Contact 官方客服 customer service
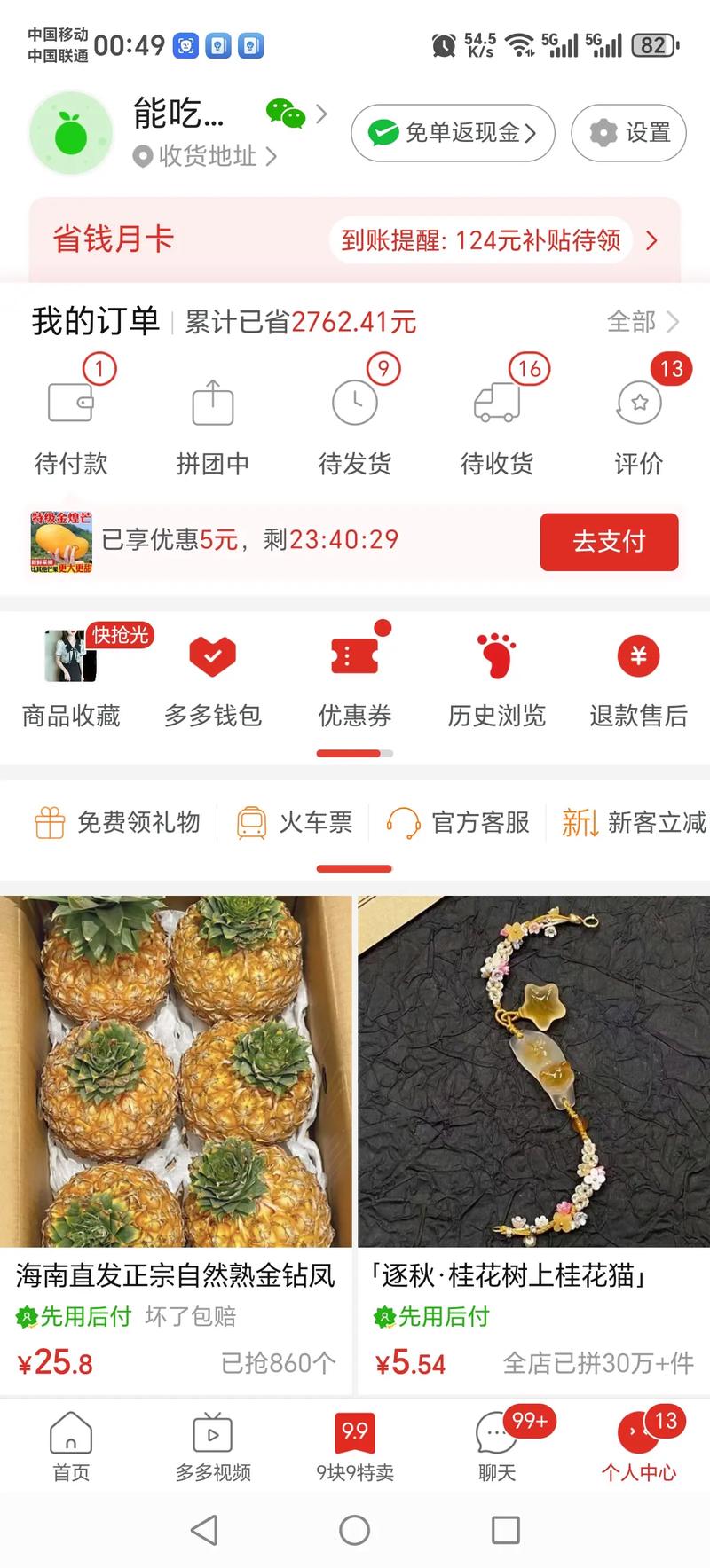This screenshot has height=1568, width=710. [x=458, y=822]
